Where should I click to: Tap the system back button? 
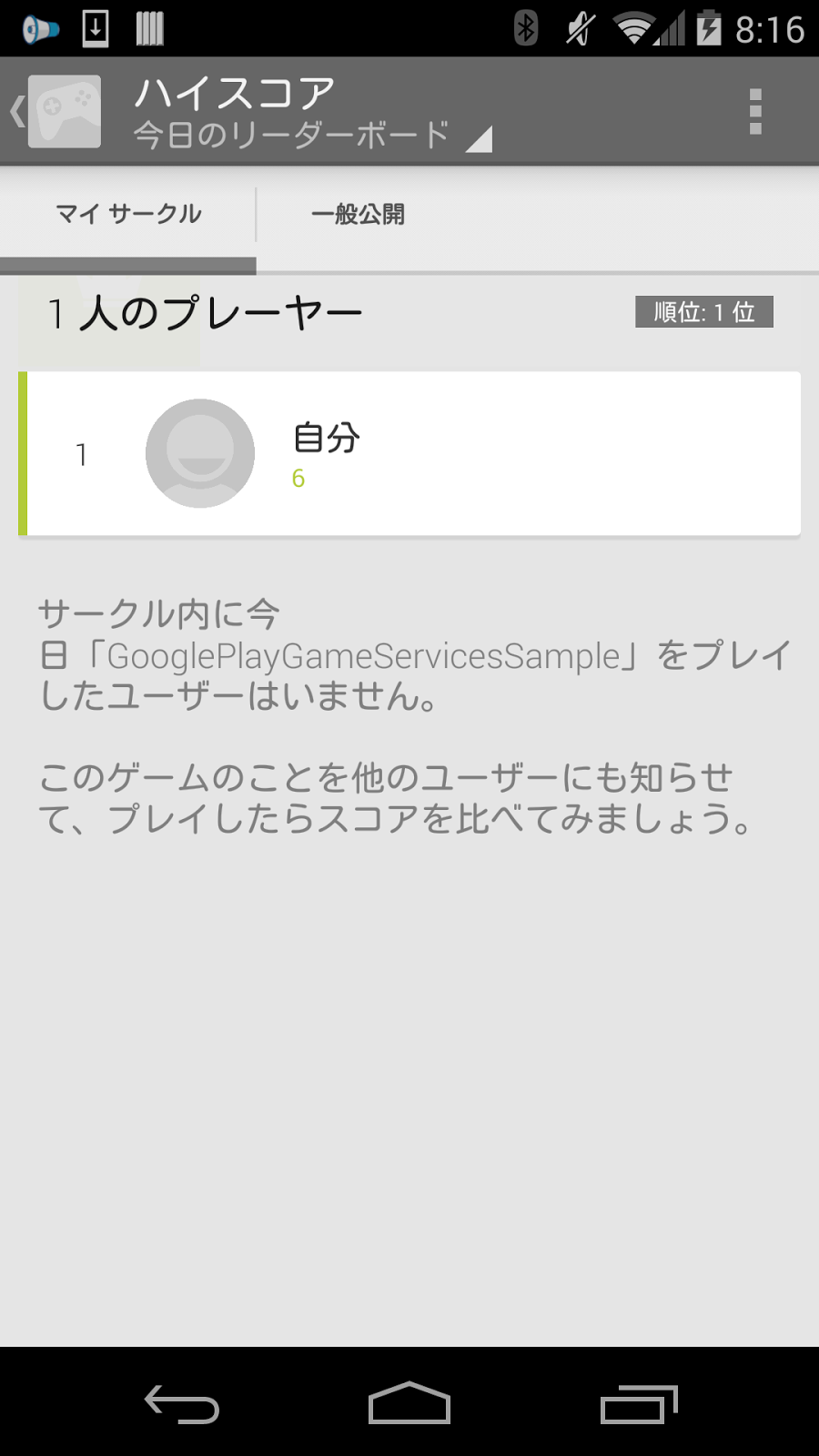(x=182, y=1403)
